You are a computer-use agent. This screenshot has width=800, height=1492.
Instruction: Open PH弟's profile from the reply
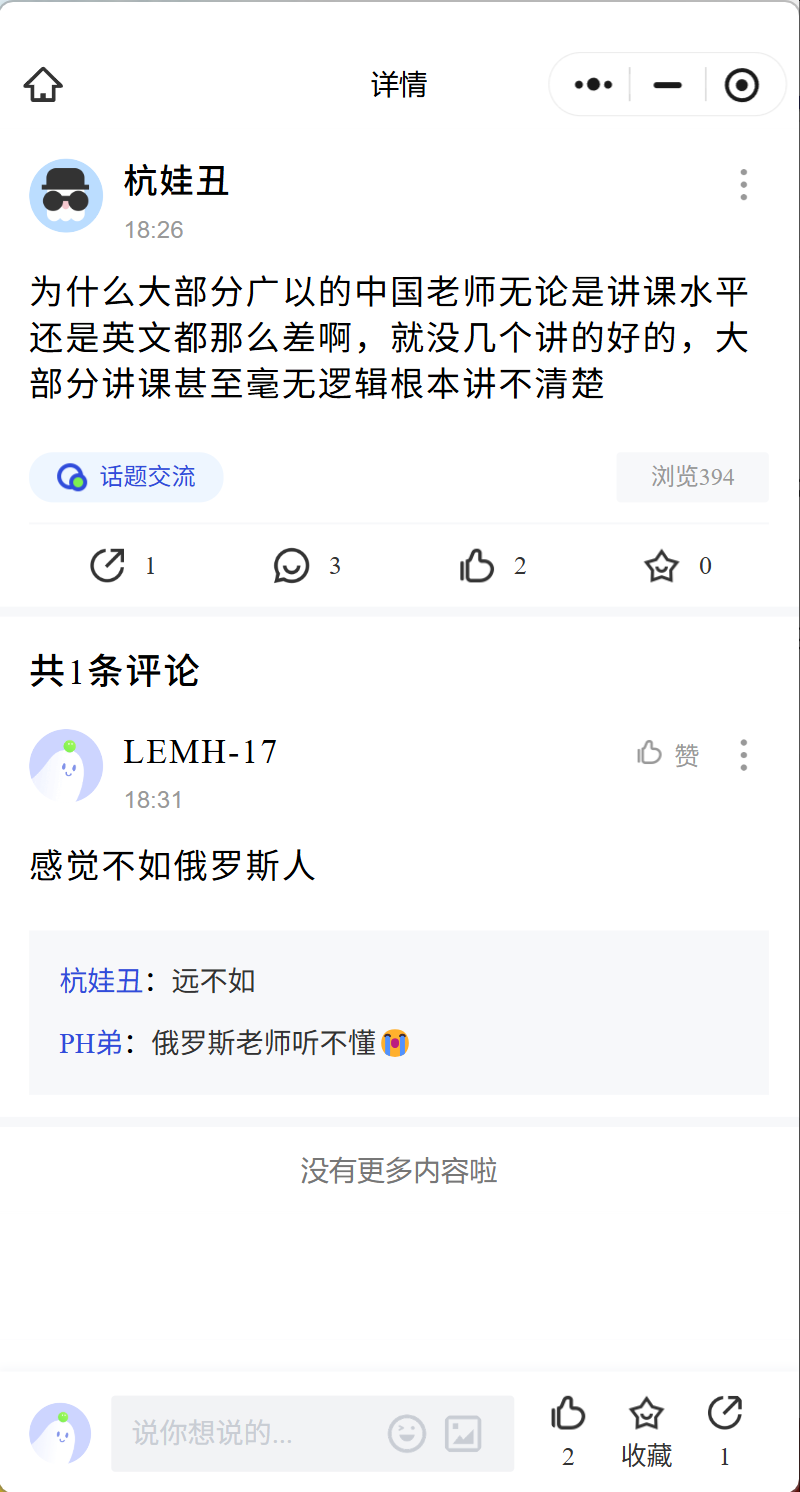click(x=90, y=1044)
